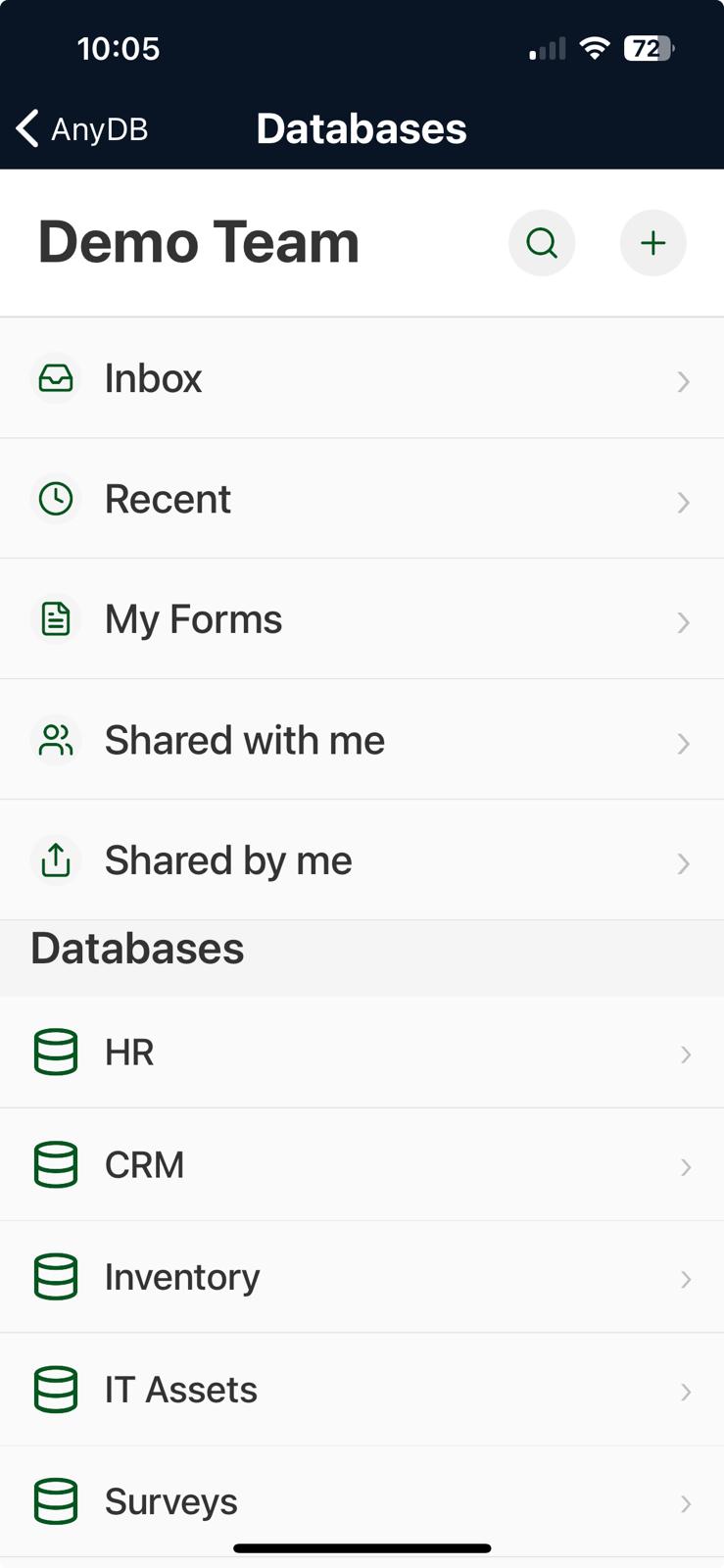The width and height of the screenshot is (724, 1568).
Task: Tap the Demo Team heading
Action: pos(198,243)
